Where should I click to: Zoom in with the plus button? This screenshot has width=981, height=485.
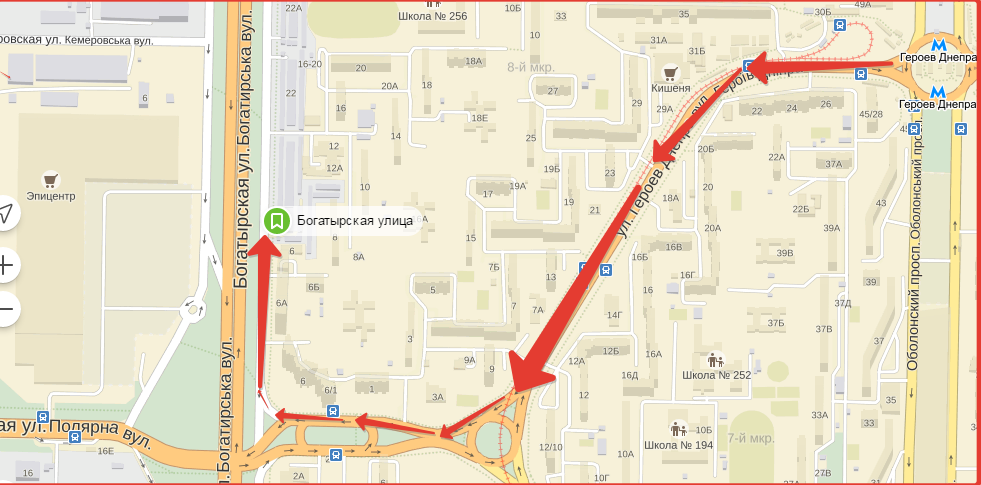click(x=6, y=266)
